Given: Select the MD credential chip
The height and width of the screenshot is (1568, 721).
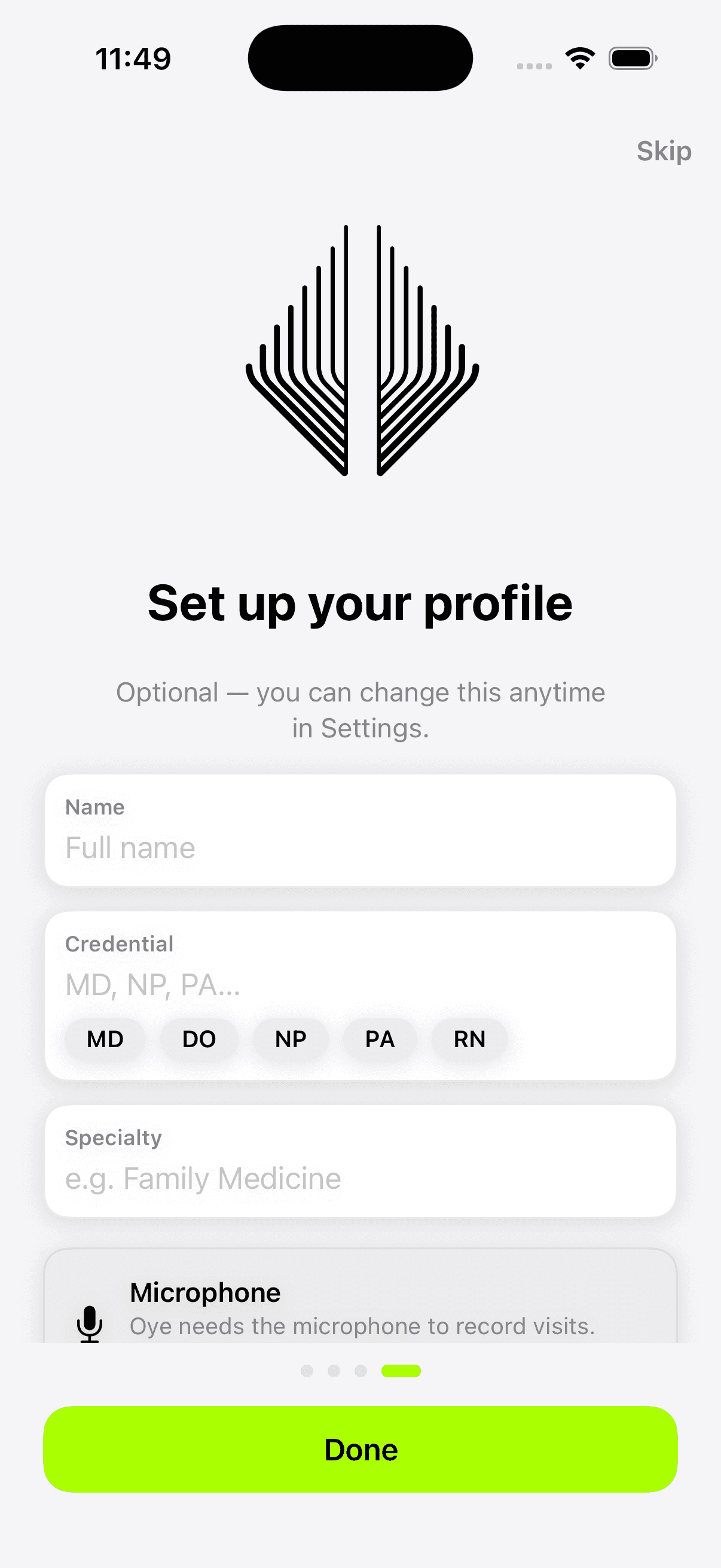Looking at the screenshot, I should tap(105, 1039).
